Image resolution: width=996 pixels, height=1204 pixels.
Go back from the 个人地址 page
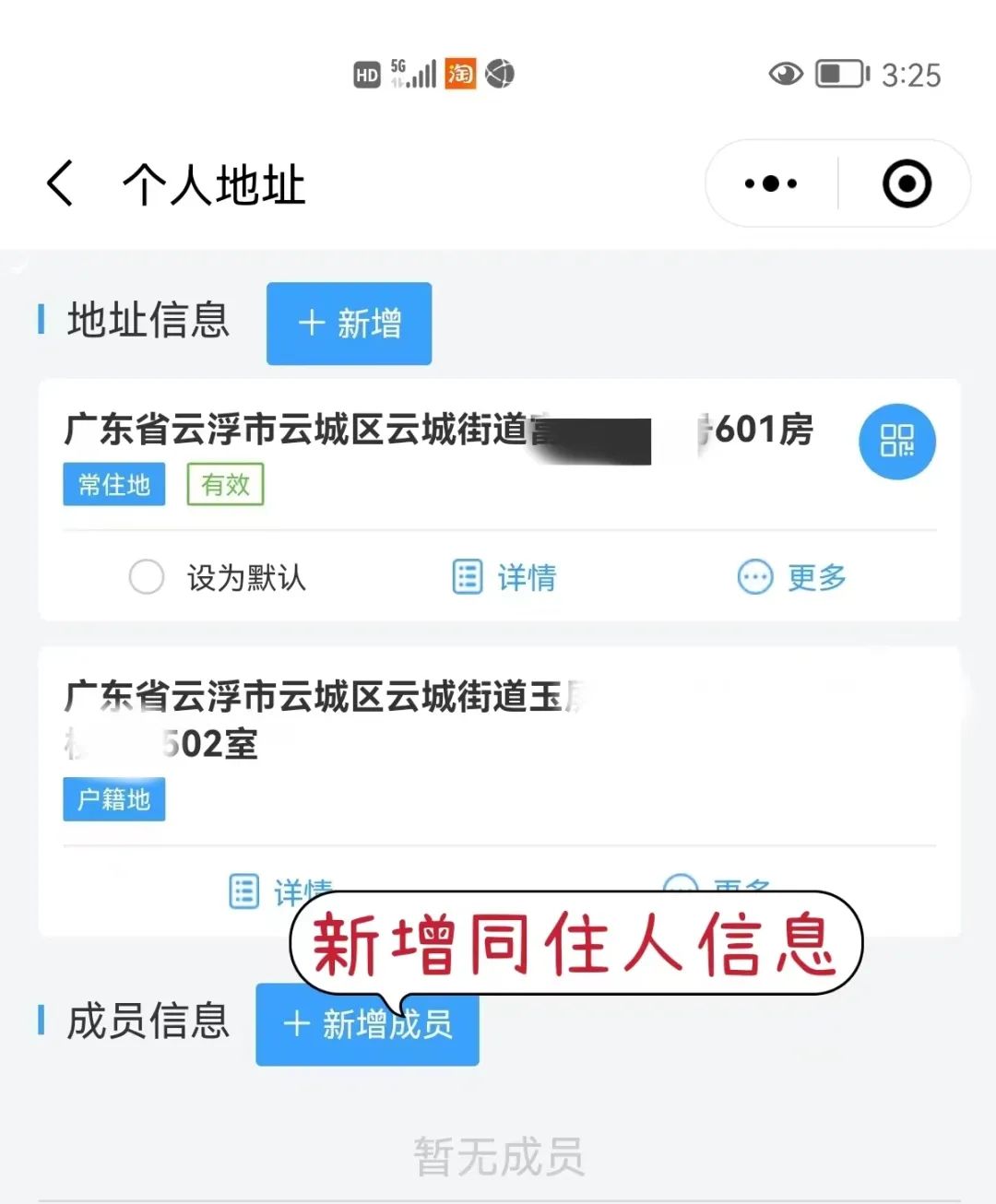(61, 183)
